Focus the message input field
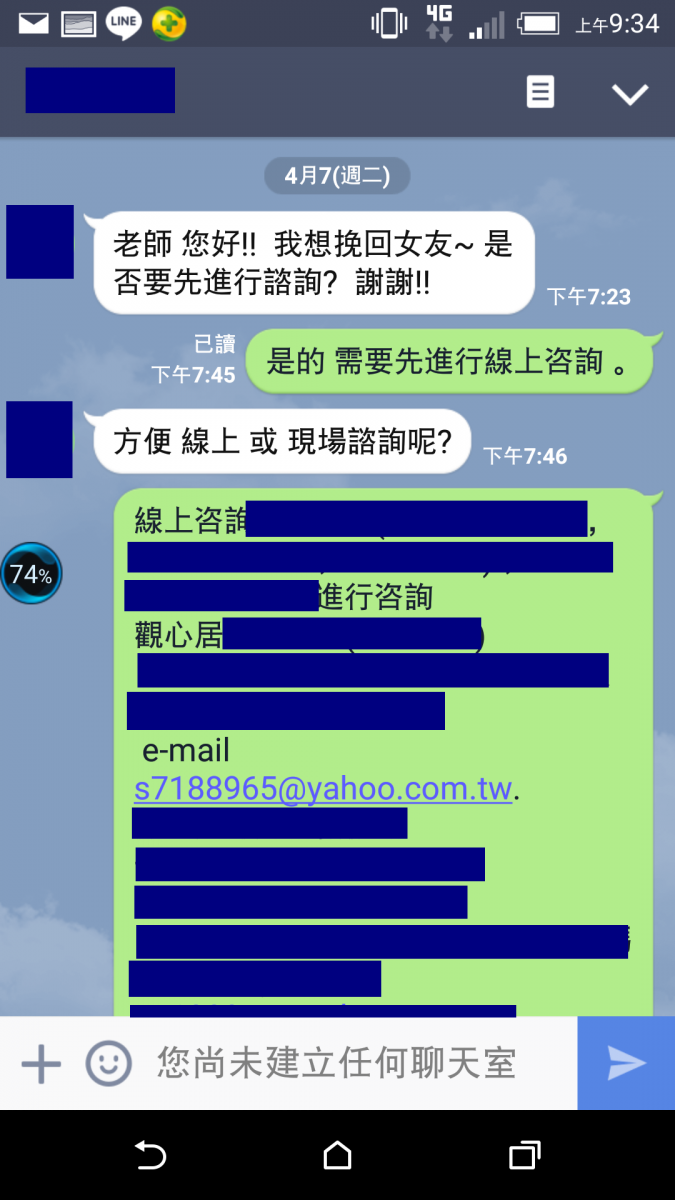 [340, 1064]
